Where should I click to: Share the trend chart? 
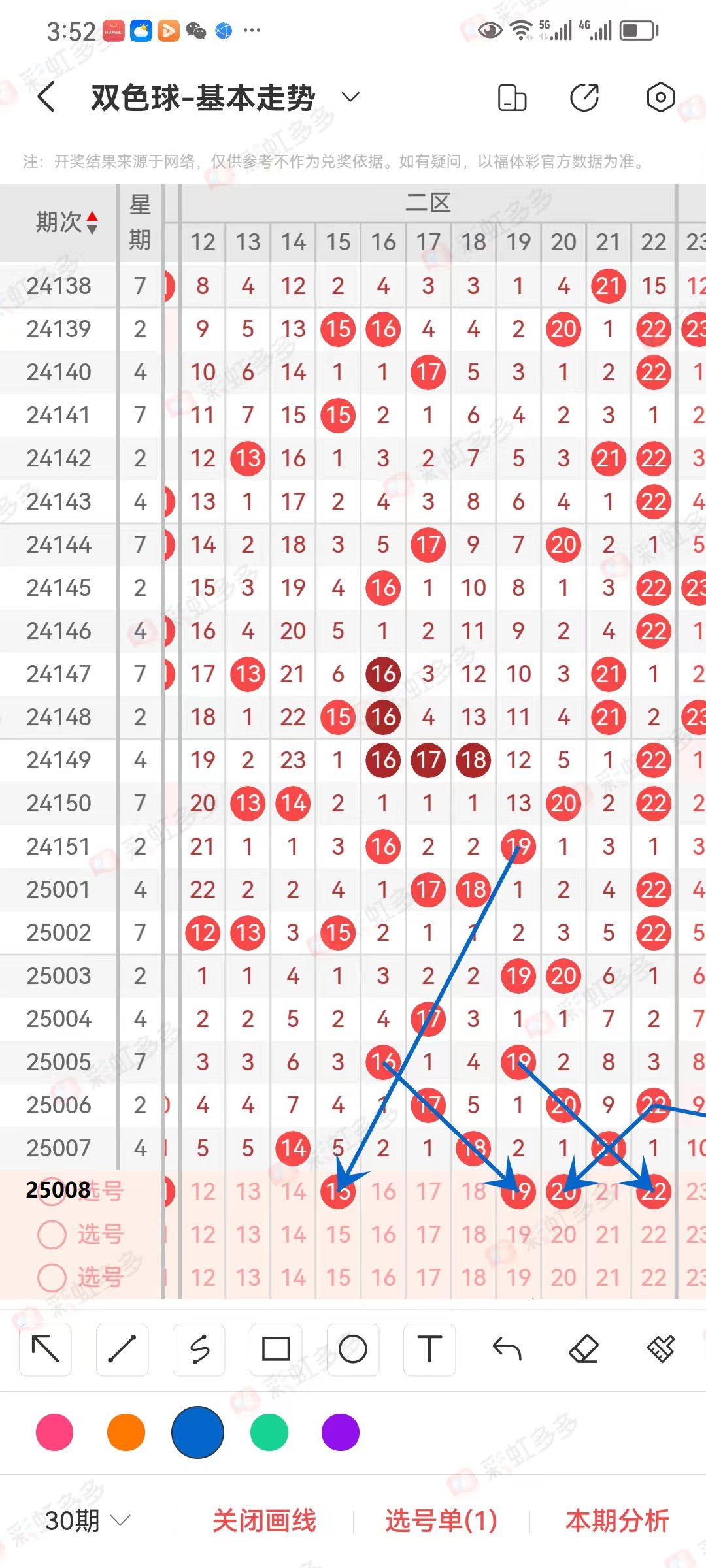tap(584, 98)
